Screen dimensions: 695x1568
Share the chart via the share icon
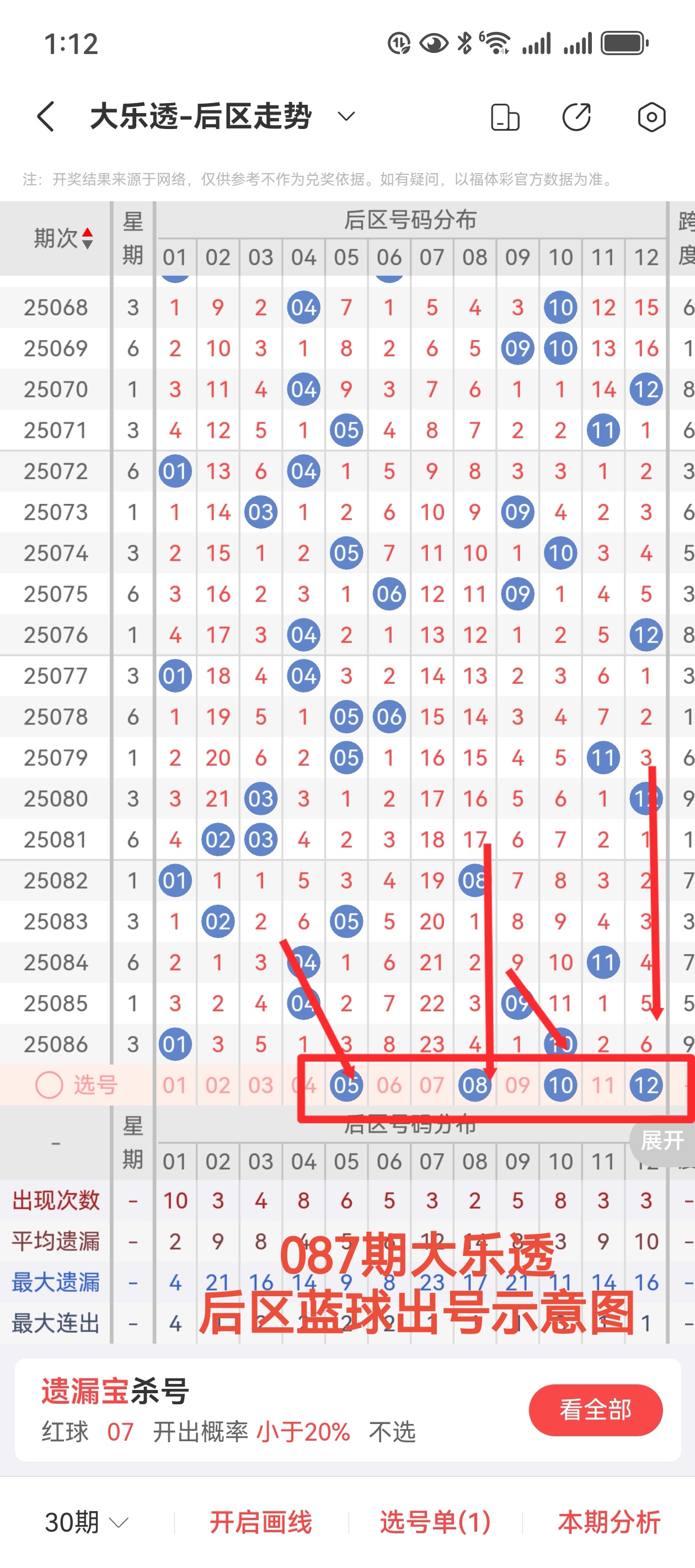coord(576,117)
